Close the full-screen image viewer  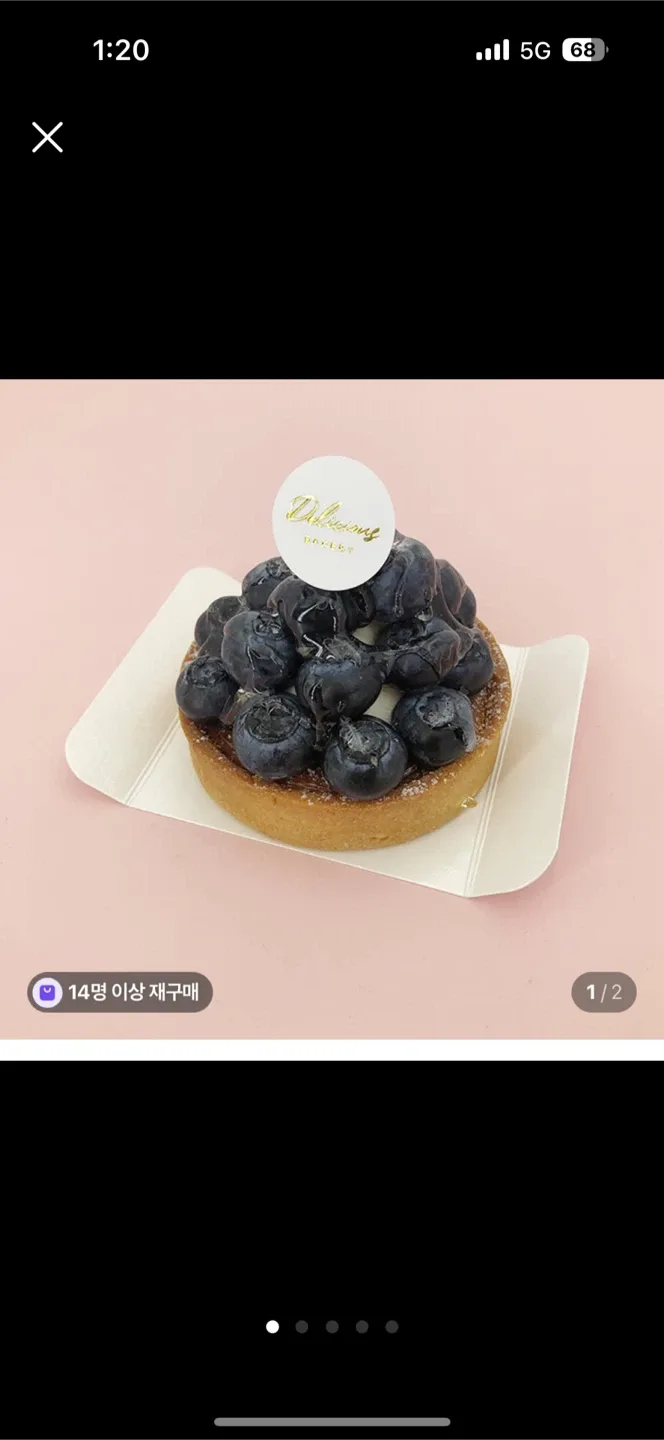tap(47, 137)
